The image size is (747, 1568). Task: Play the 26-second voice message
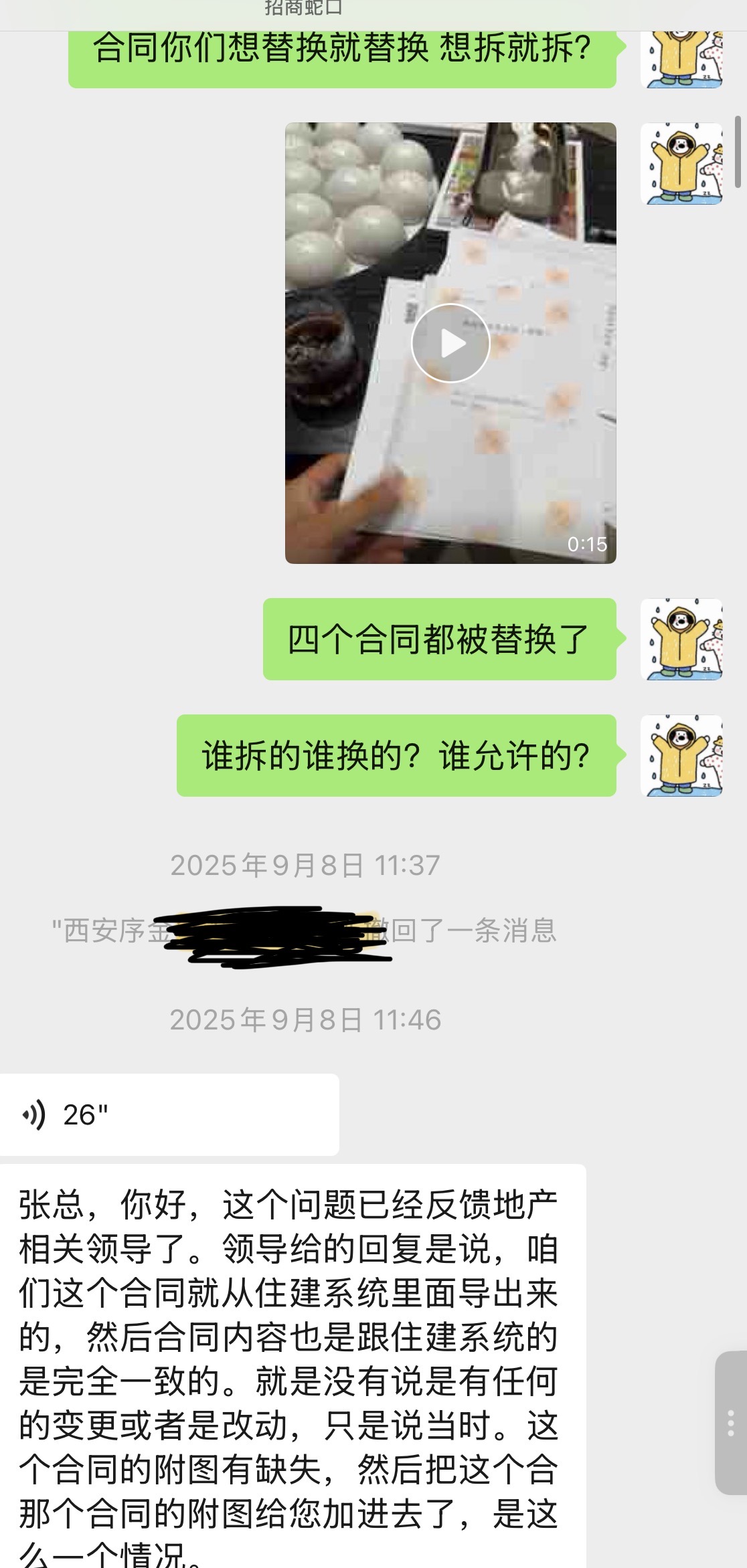[169, 1114]
